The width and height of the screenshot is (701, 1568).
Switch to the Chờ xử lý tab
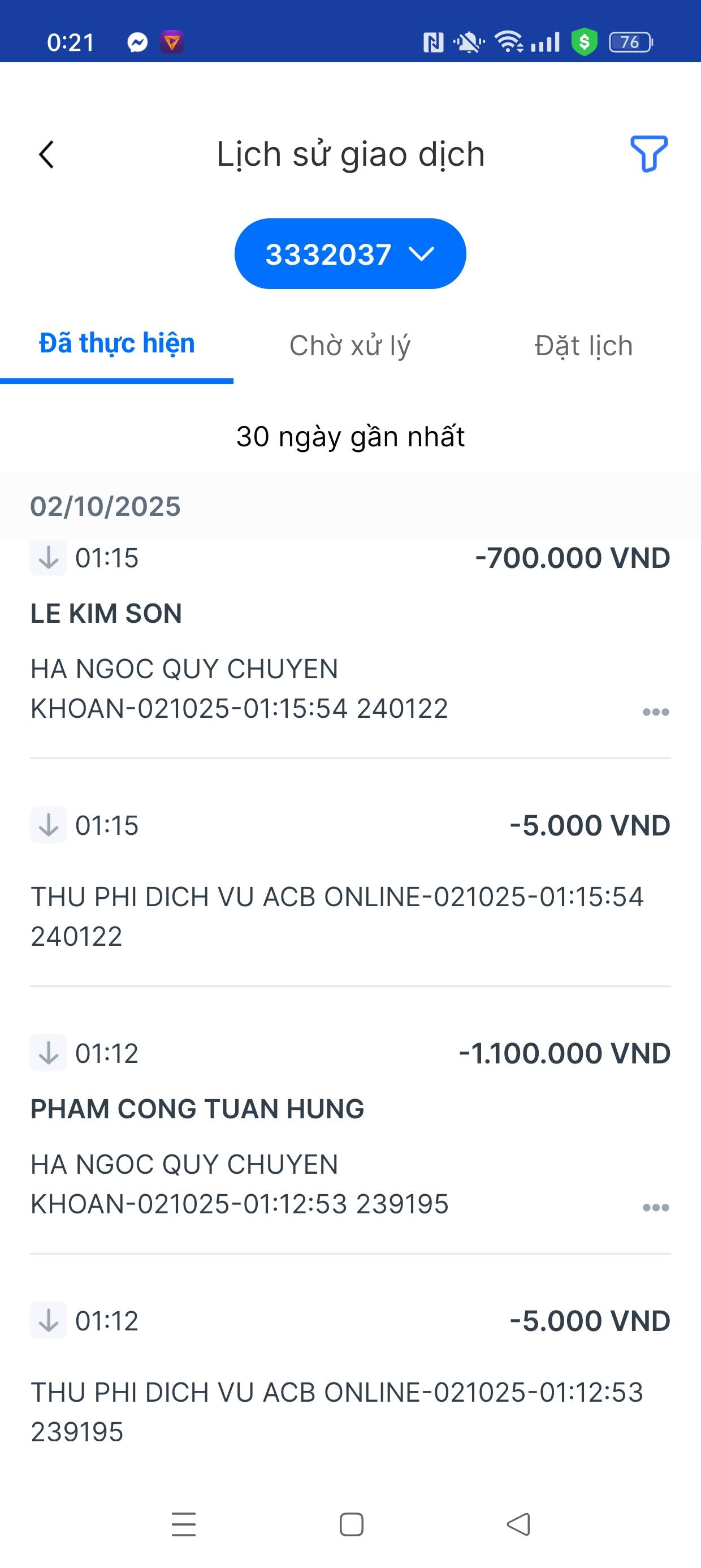tap(350, 346)
